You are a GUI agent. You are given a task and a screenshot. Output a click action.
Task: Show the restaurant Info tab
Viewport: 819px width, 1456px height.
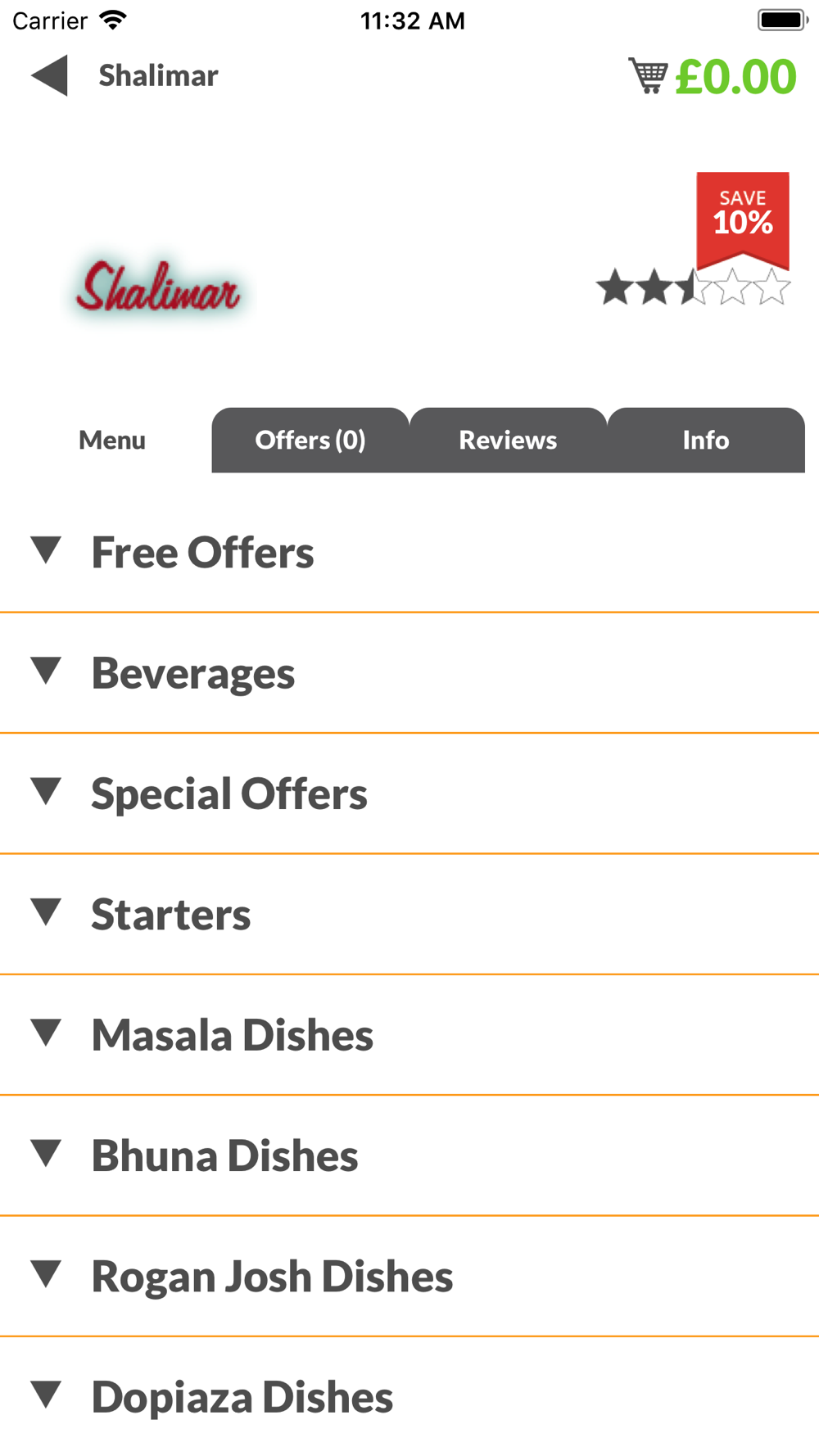point(706,440)
